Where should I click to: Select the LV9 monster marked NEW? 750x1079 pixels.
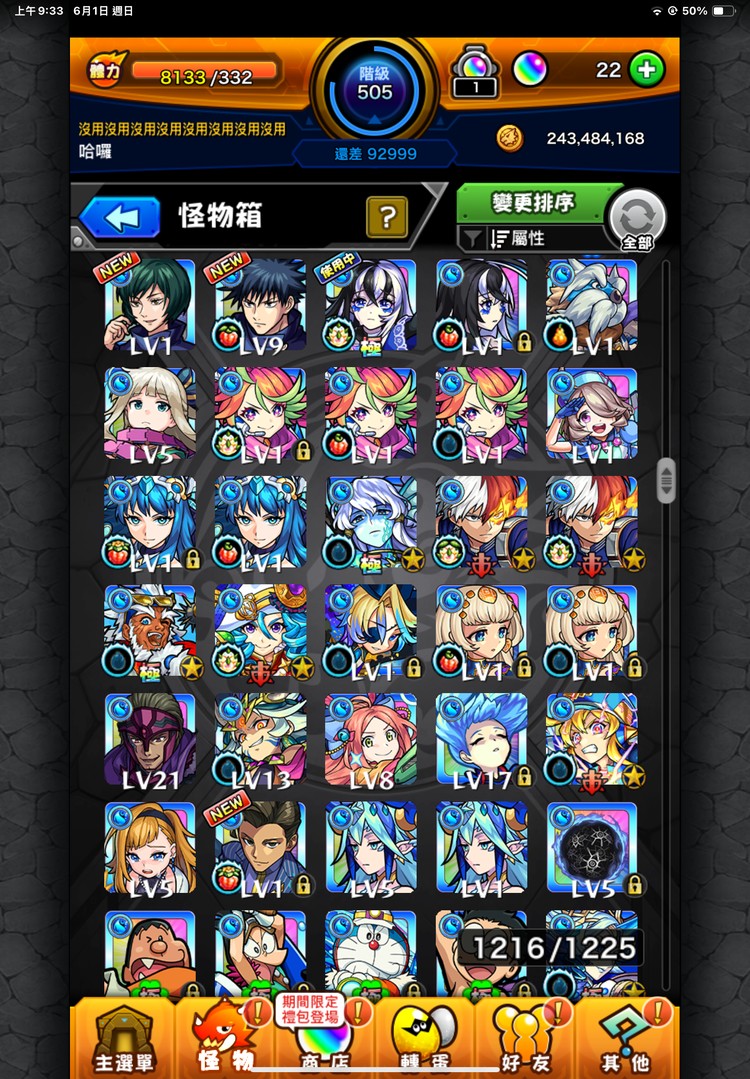[260, 305]
